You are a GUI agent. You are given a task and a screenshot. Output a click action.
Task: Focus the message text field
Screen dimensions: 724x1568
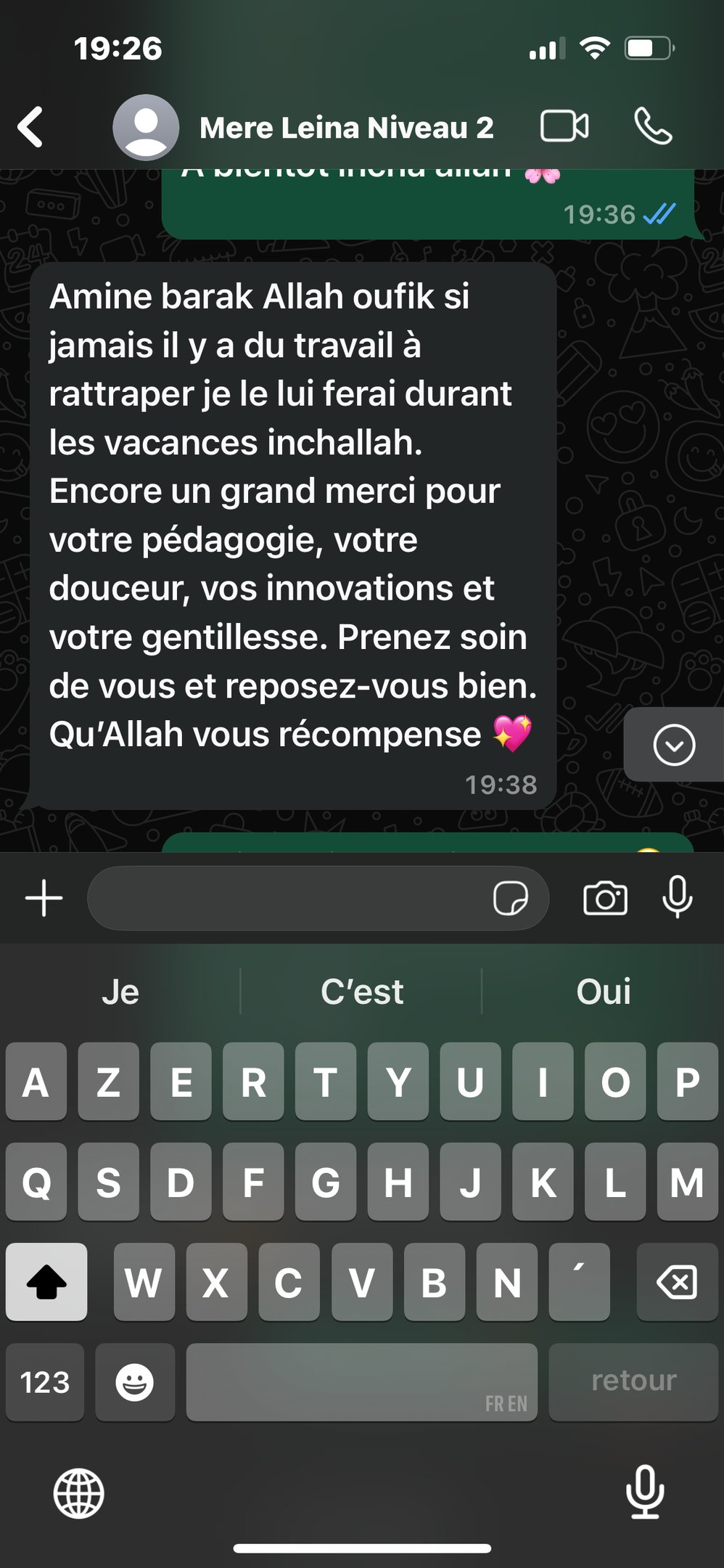point(290,898)
